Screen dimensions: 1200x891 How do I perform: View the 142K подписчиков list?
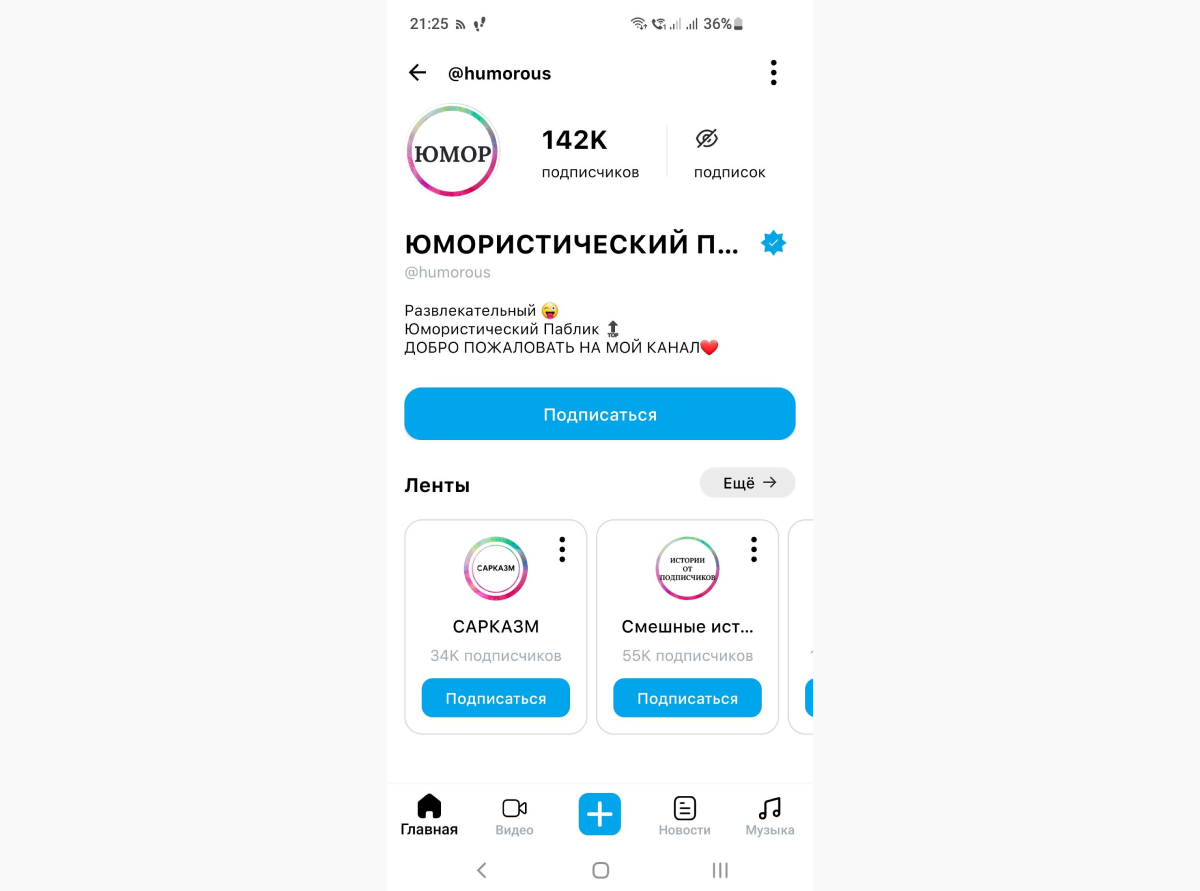tap(590, 153)
